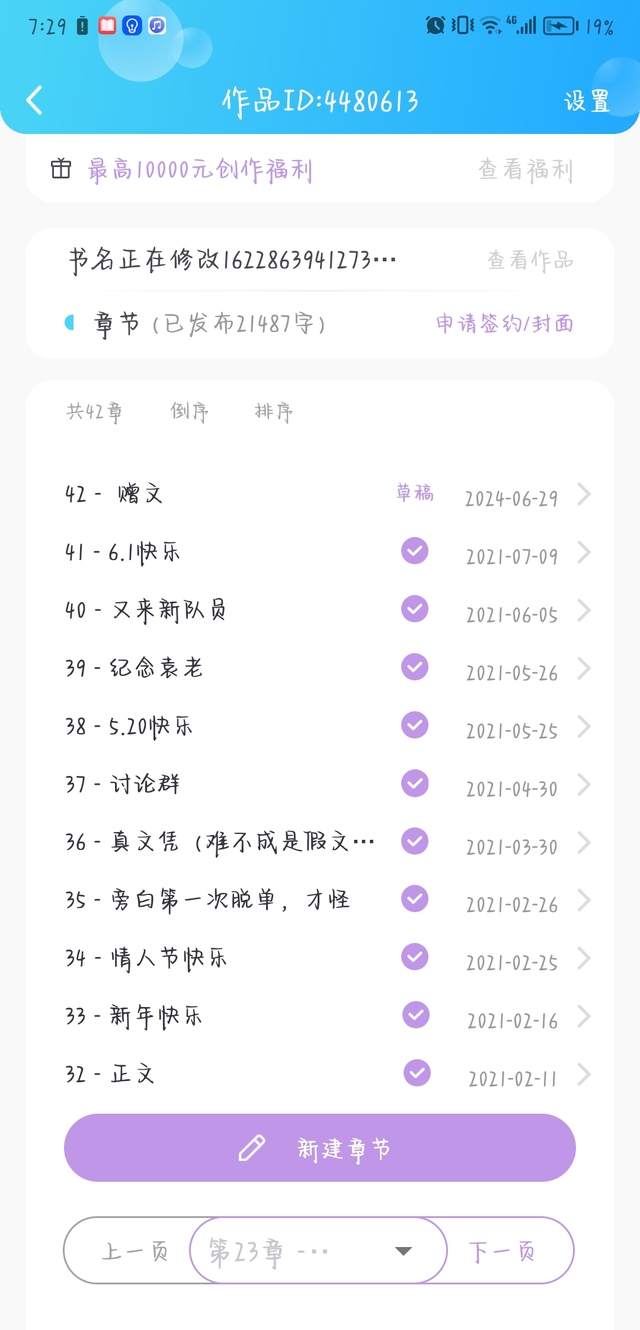Tap 申请签约/封面
Screen dimensions: 640x1330
505,323
